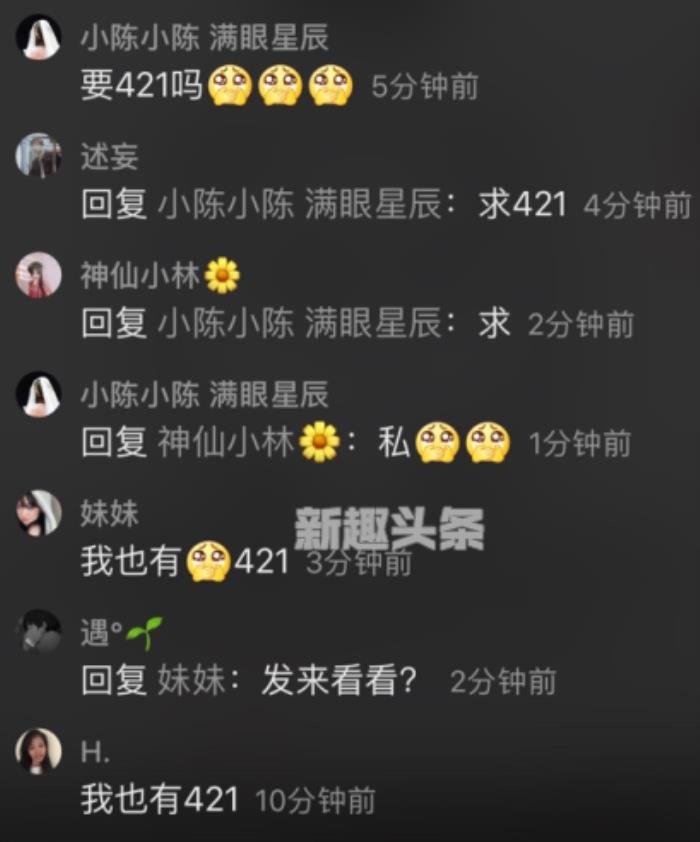Screen dimensions: 700x842
Task: Reply to 述妄's comment 求421
Action: click(x=522, y=205)
